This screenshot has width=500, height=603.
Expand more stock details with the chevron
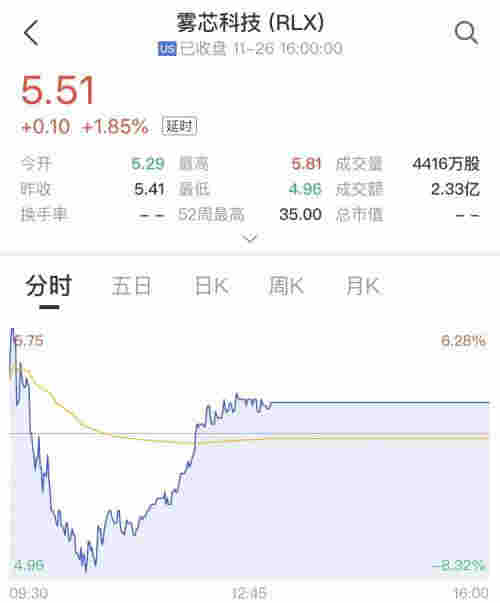point(250,238)
